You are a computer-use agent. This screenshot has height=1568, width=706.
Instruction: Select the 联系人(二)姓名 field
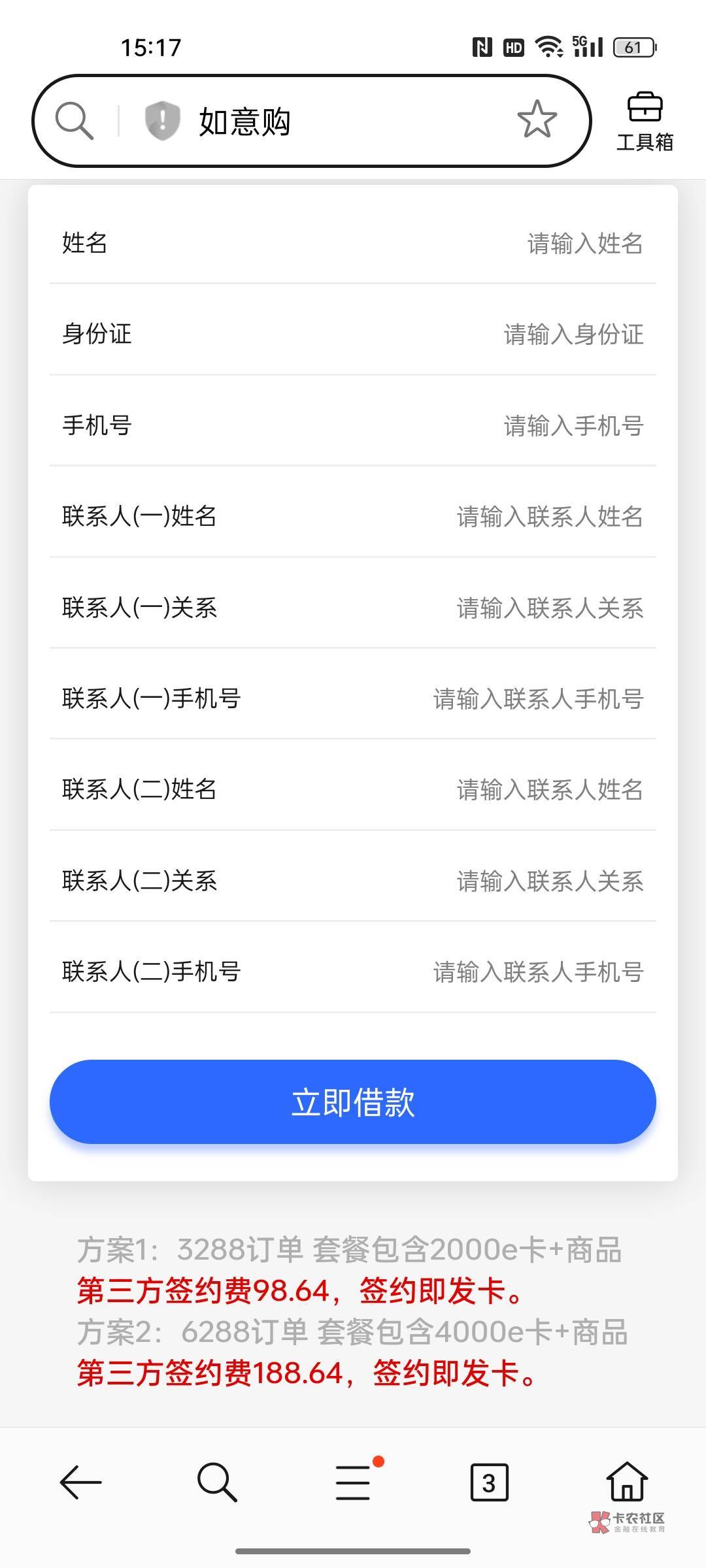353,789
